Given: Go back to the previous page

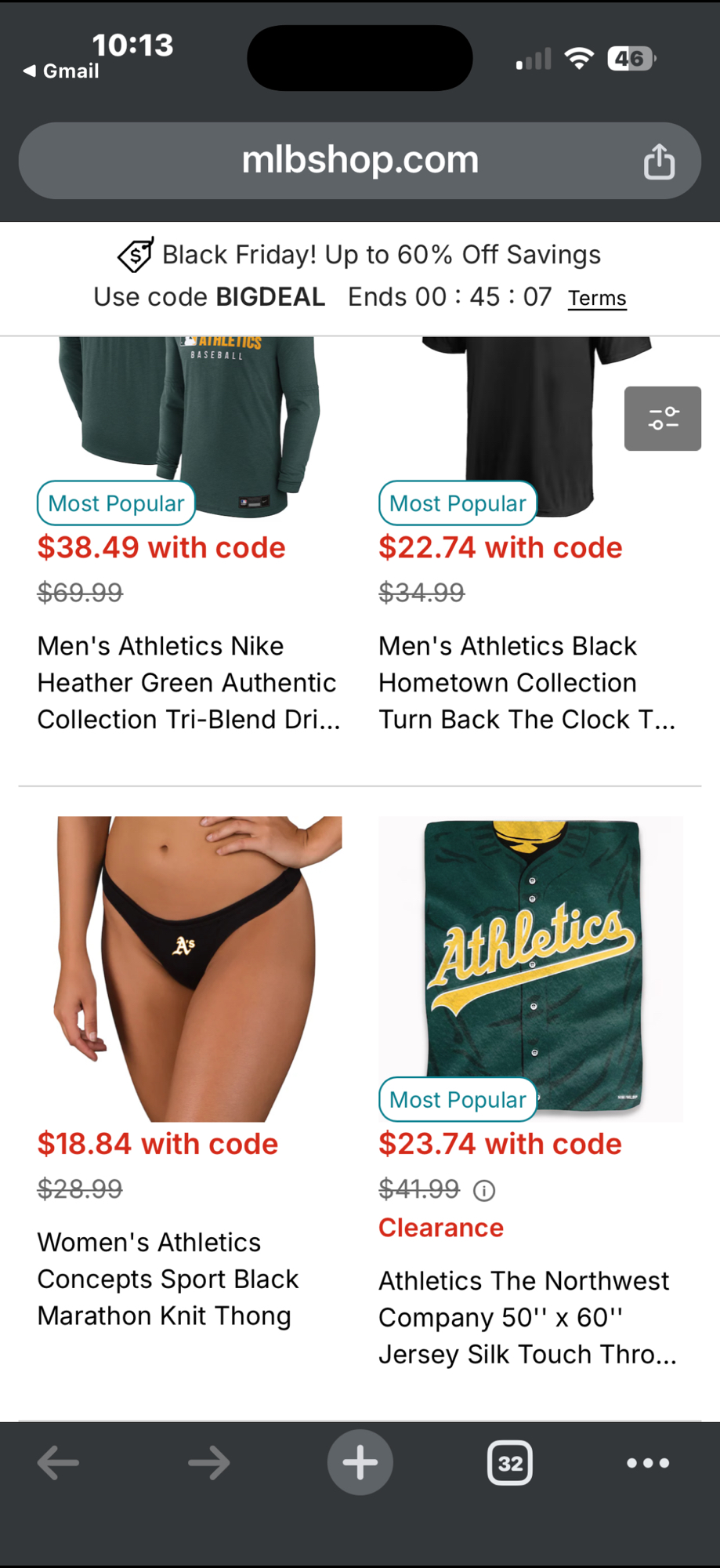Looking at the screenshot, I should (59, 1463).
